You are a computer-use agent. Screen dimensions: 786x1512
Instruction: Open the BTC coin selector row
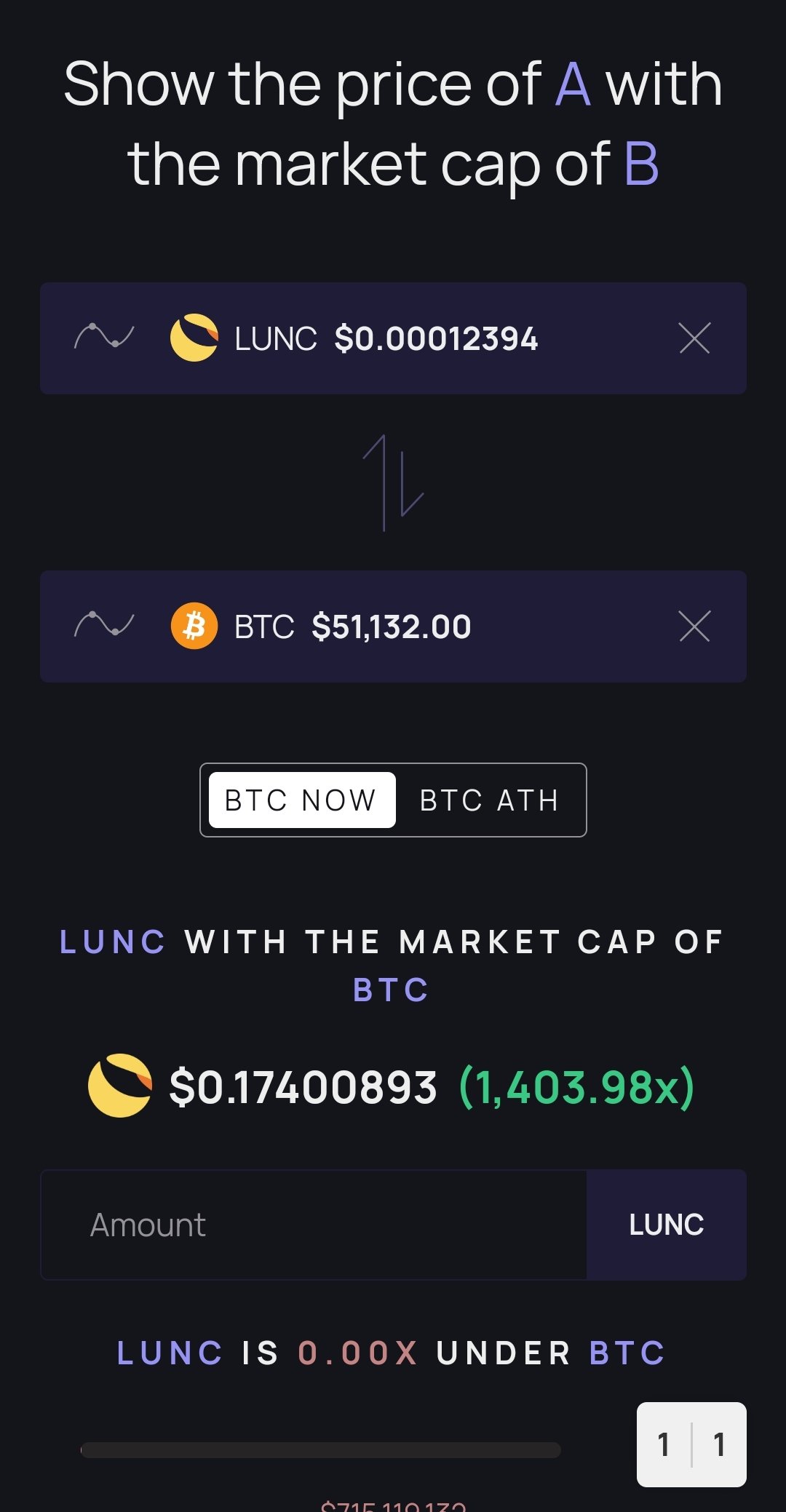point(393,626)
